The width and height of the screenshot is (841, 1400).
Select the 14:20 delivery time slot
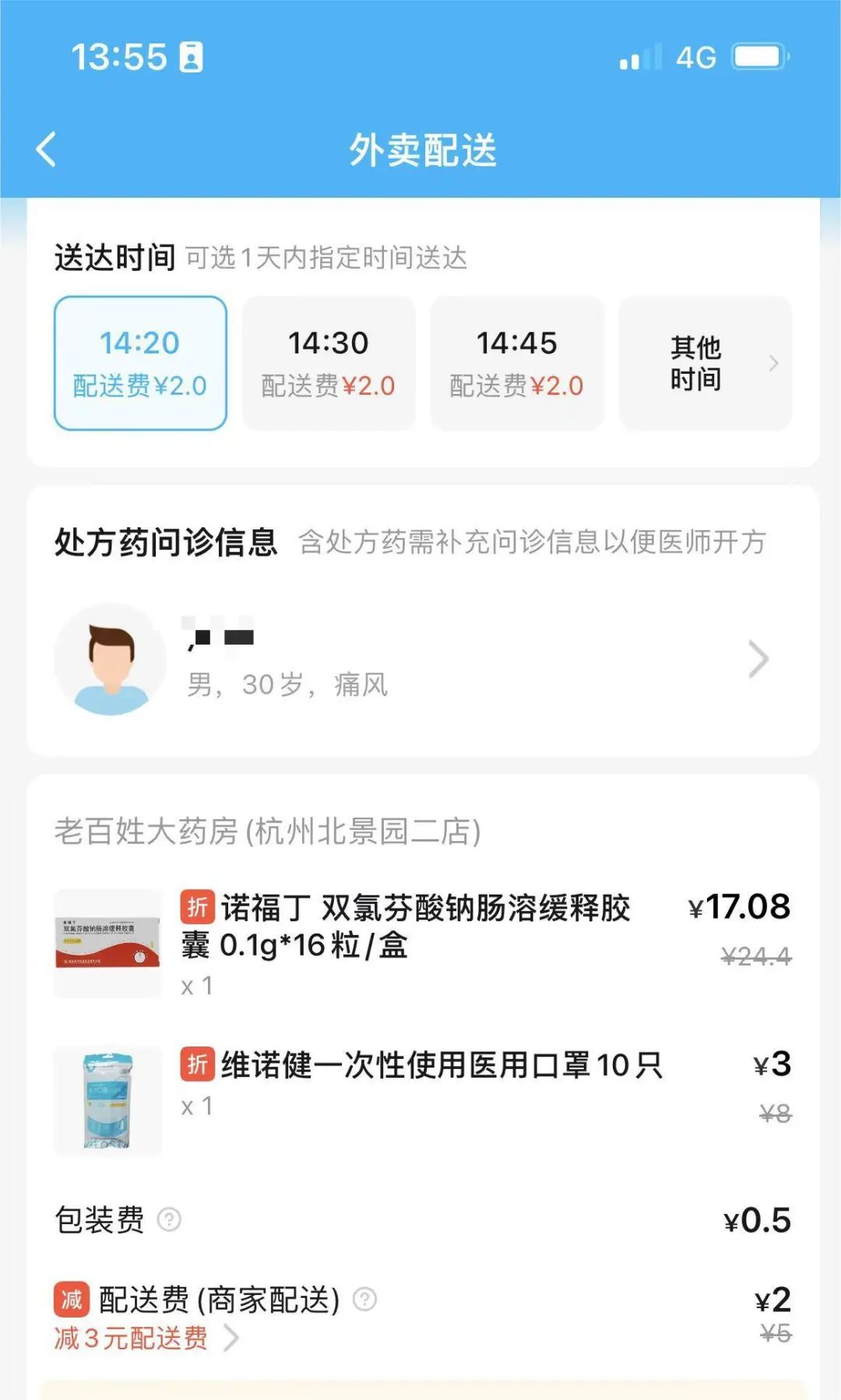pyautogui.click(x=140, y=363)
